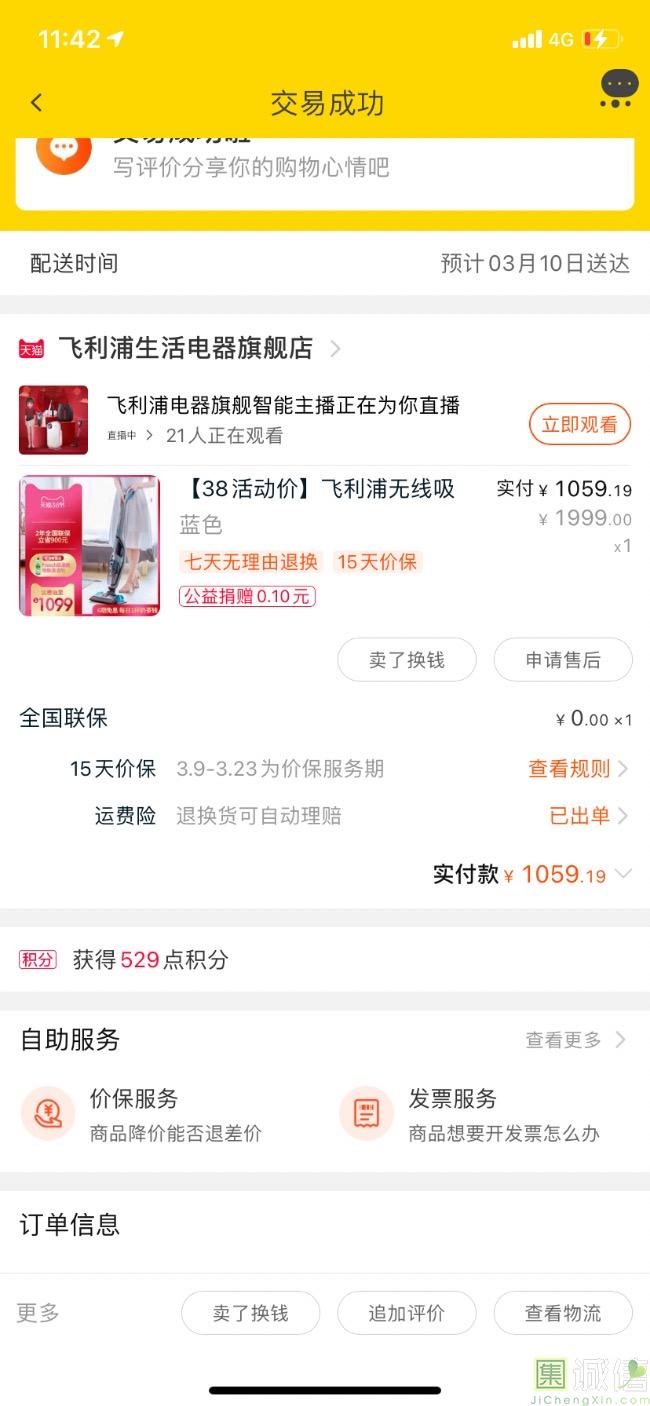Request after-sales via 申请售后
Screen dimensions: 650x1406
pyautogui.click(x=563, y=660)
